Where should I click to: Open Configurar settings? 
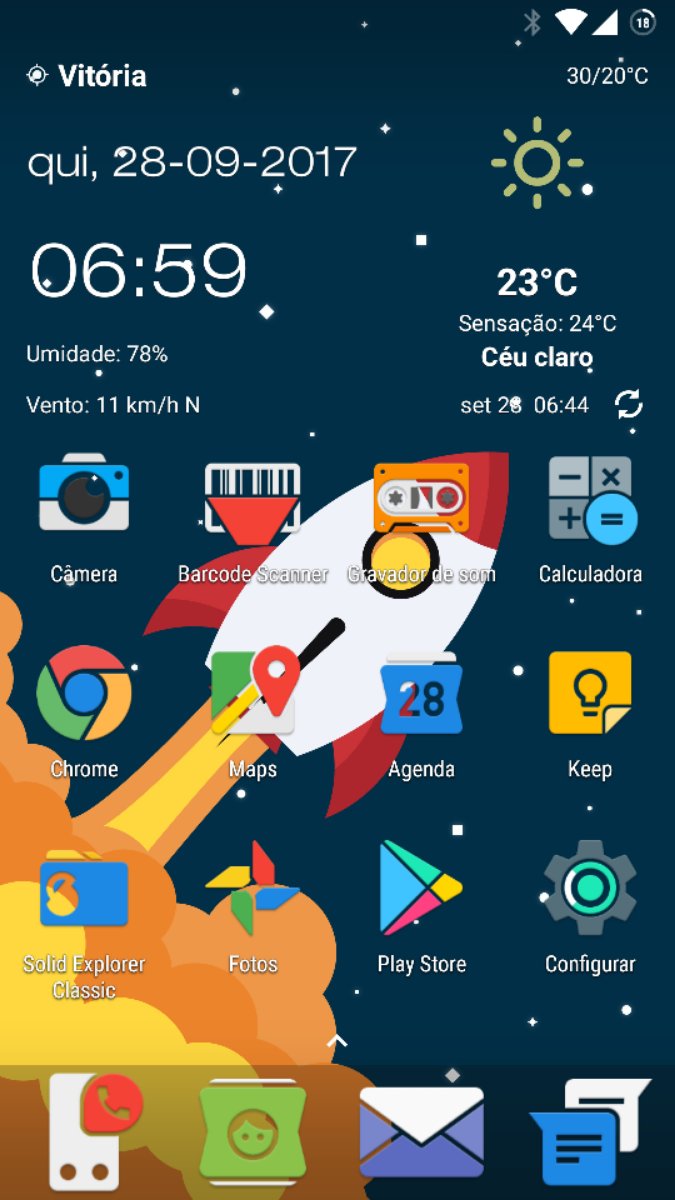(590, 888)
